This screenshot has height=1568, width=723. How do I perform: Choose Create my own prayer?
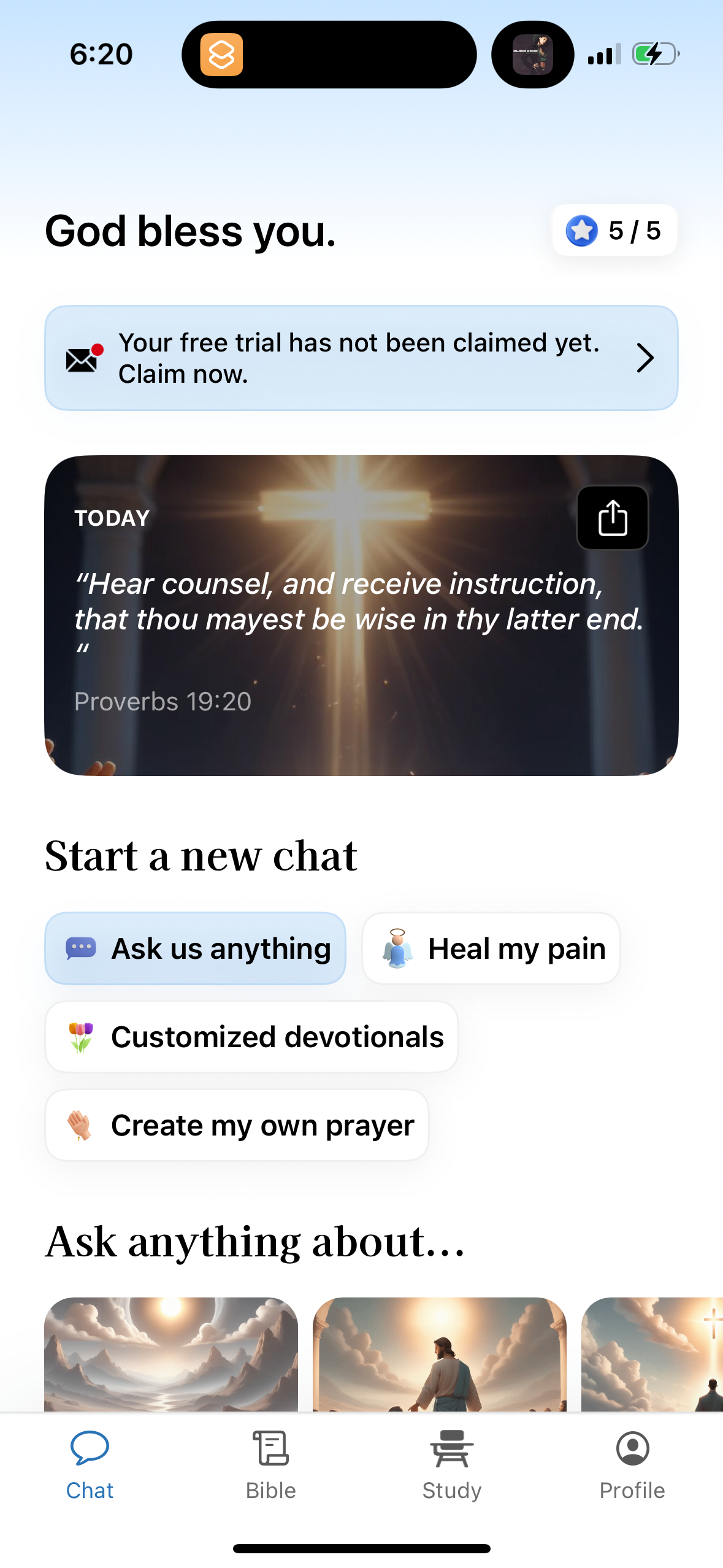237,1125
